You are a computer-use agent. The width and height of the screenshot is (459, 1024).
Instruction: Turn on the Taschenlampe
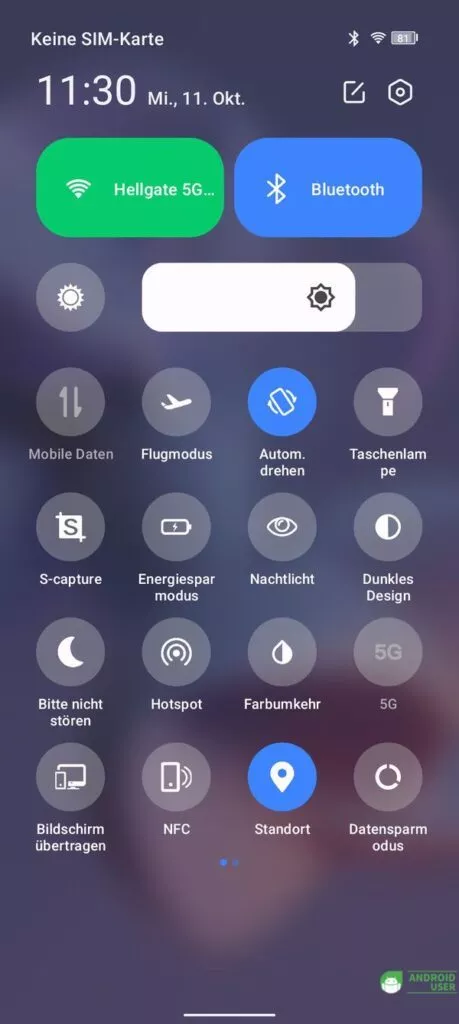pyautogui.click(x=388, y=402)
